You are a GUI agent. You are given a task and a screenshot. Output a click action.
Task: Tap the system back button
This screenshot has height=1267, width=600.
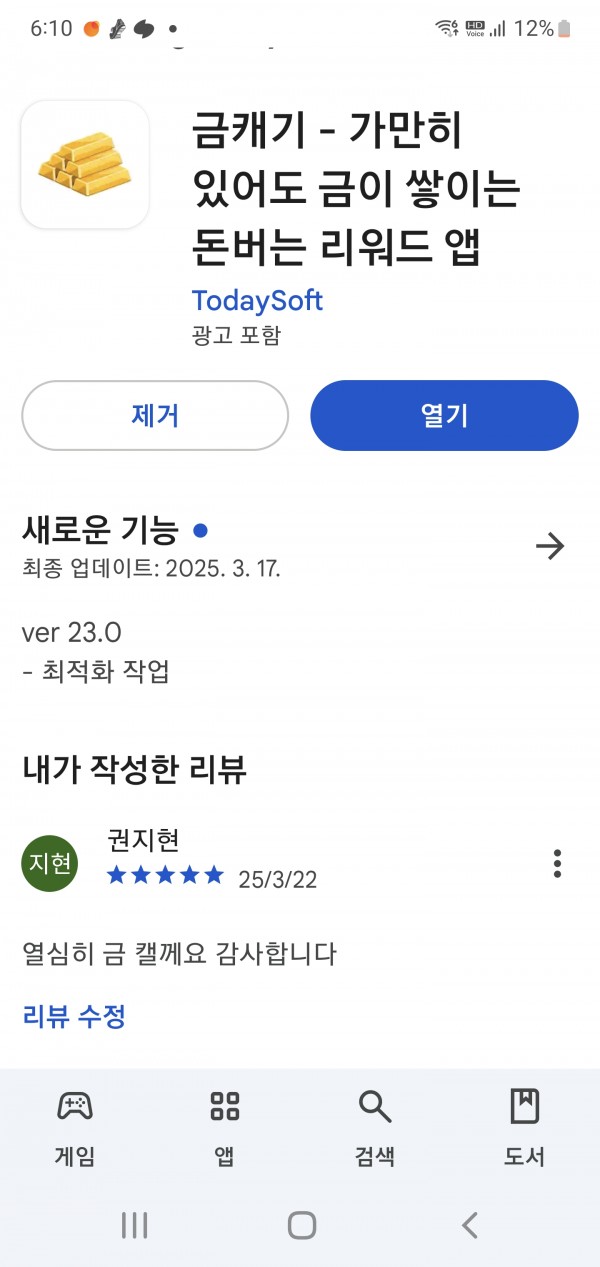coord(469,1225)
